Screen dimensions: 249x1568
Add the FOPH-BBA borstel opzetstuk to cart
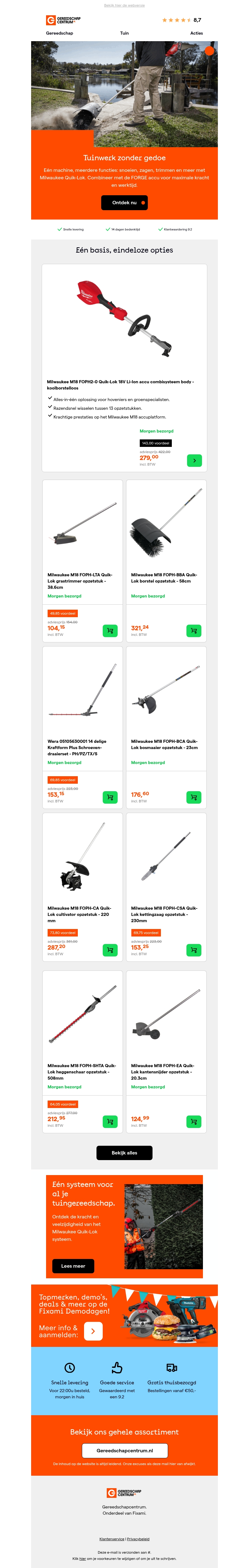coord(193,631)
